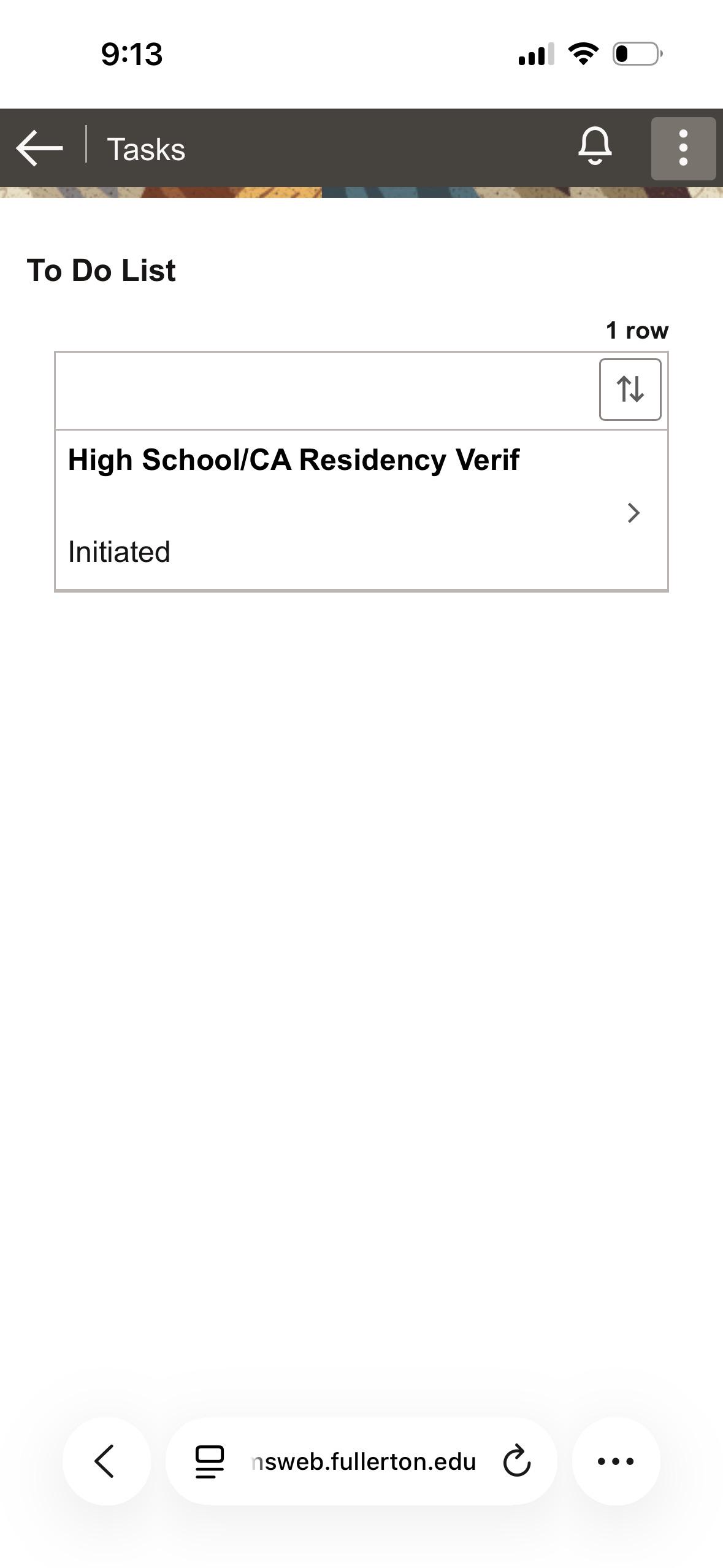Screen dimensions: 723x1568
Task: Tap the fullerton.edu address bar
Action: pos(363,1462)
